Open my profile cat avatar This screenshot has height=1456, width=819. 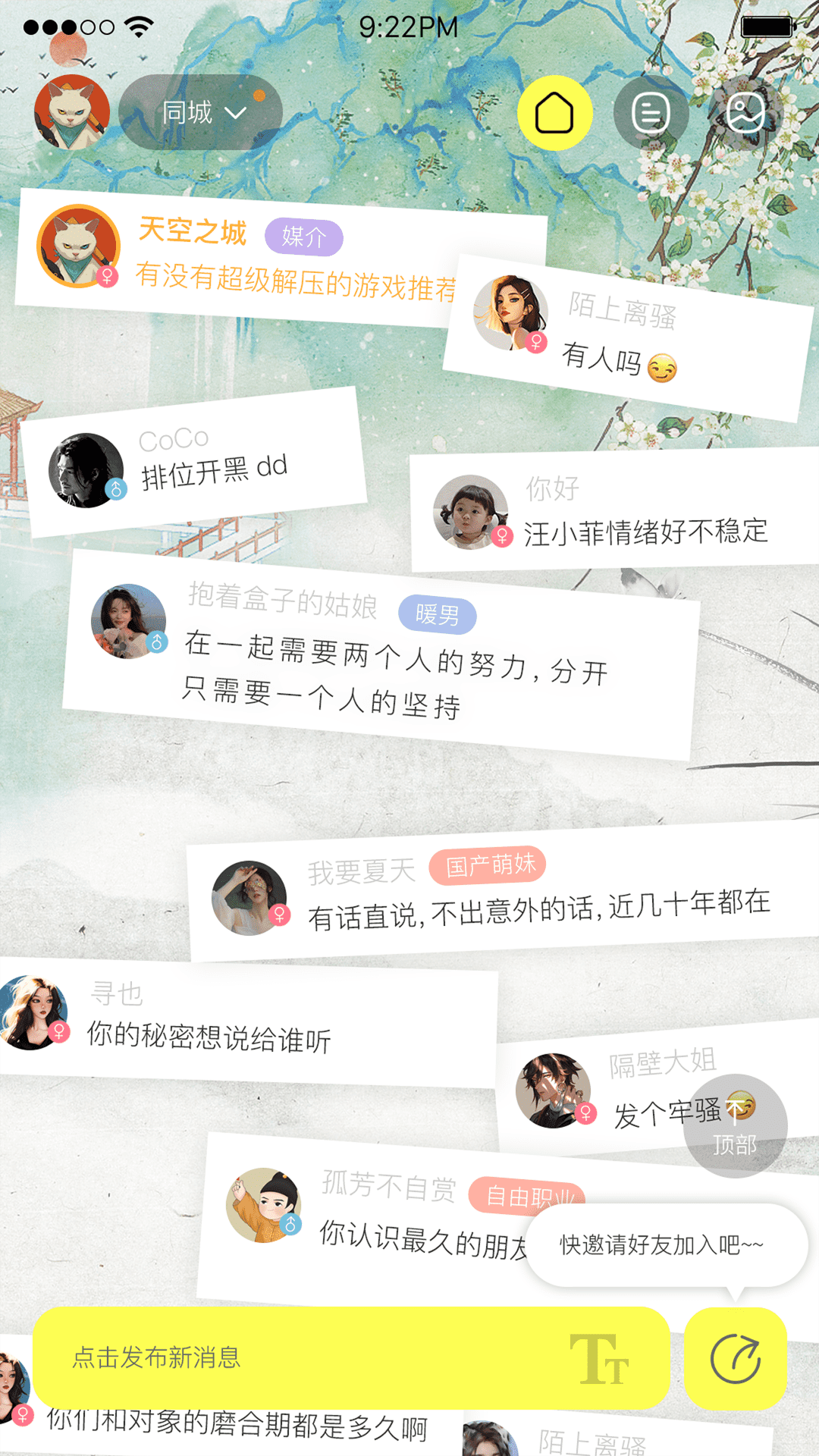(x=72, y=112)
